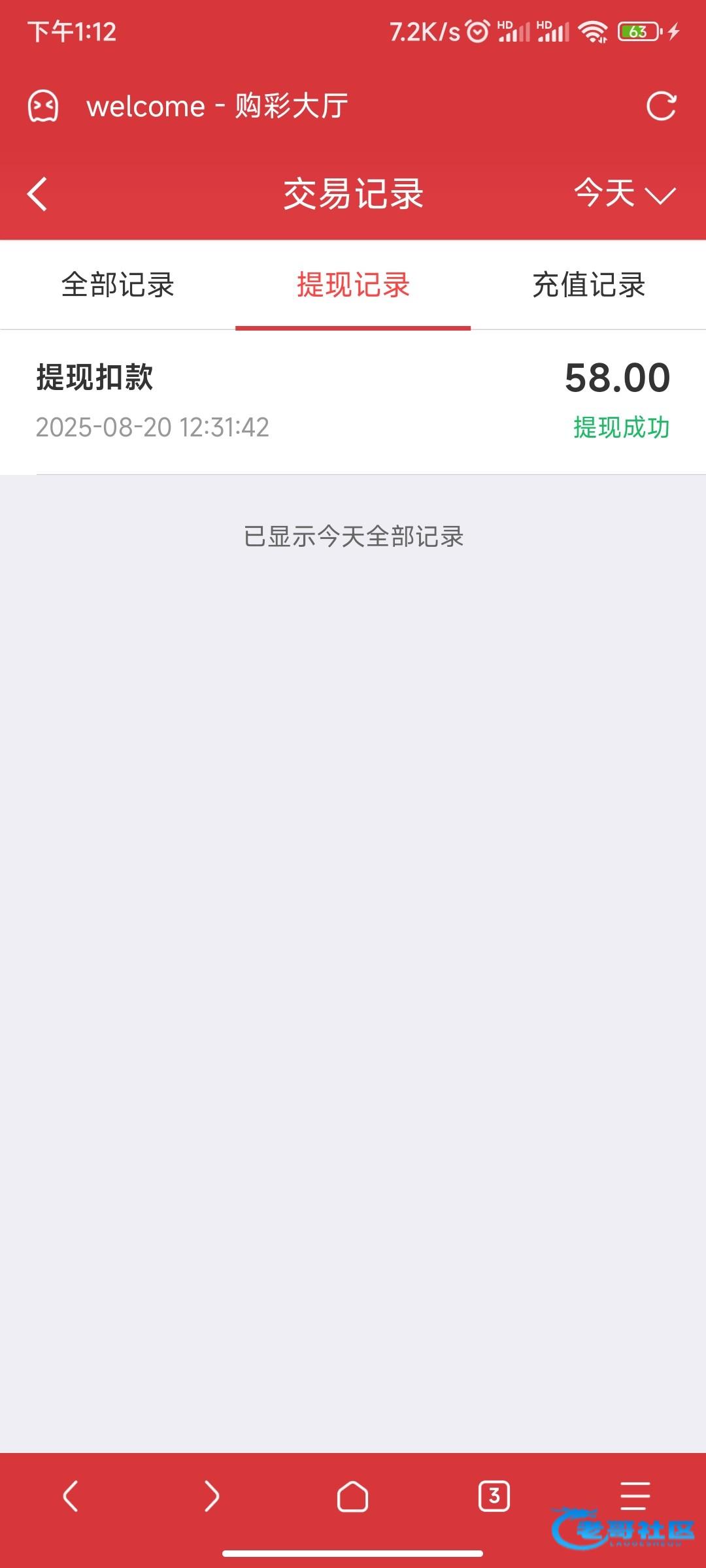
Task: Reload the page with the refresh icon
Action: pyautogui.click(x=661, y=106)
